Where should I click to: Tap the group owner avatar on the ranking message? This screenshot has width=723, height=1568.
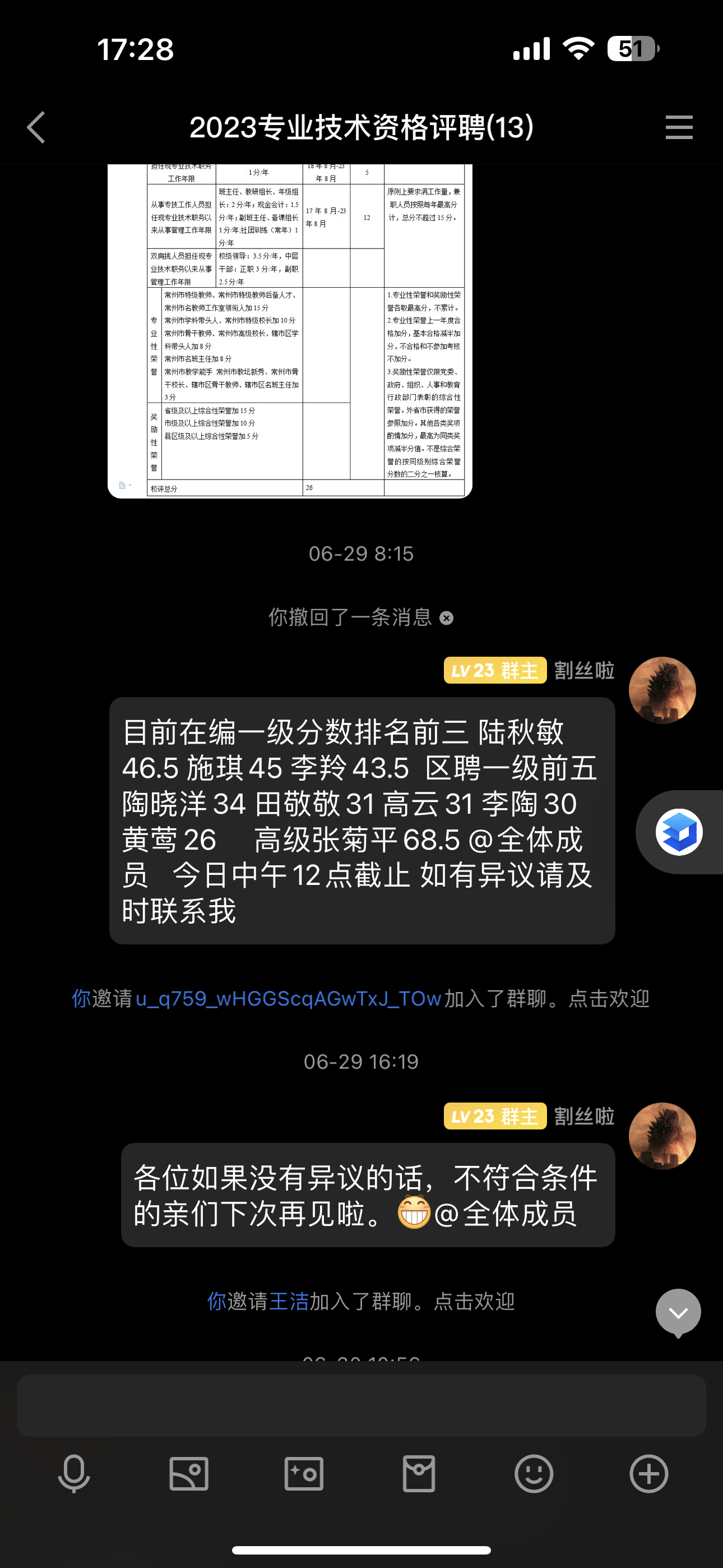(662, 690)
